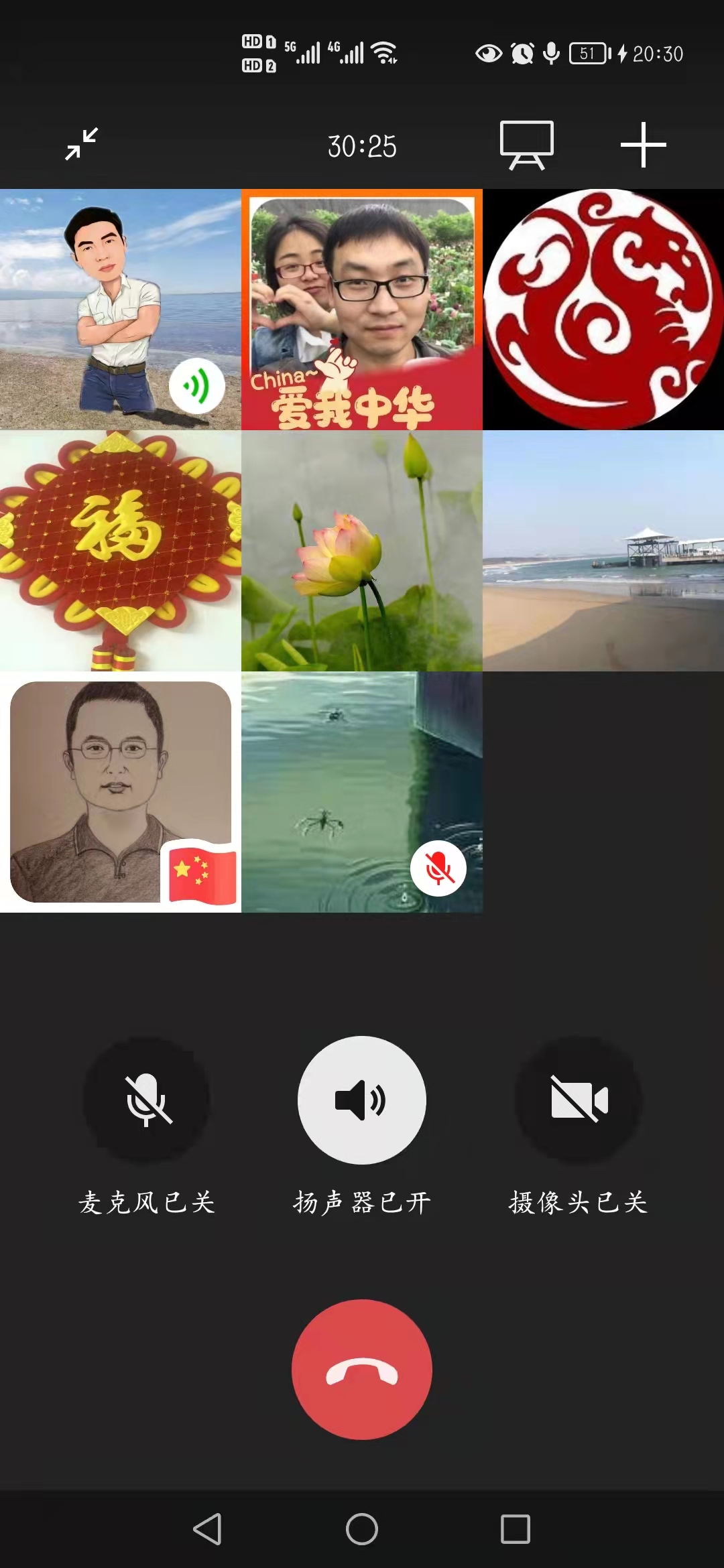The image size is (724, 1568).
Task: Select the pencil sketch portrait participant tile
Action: click(121, 792)
